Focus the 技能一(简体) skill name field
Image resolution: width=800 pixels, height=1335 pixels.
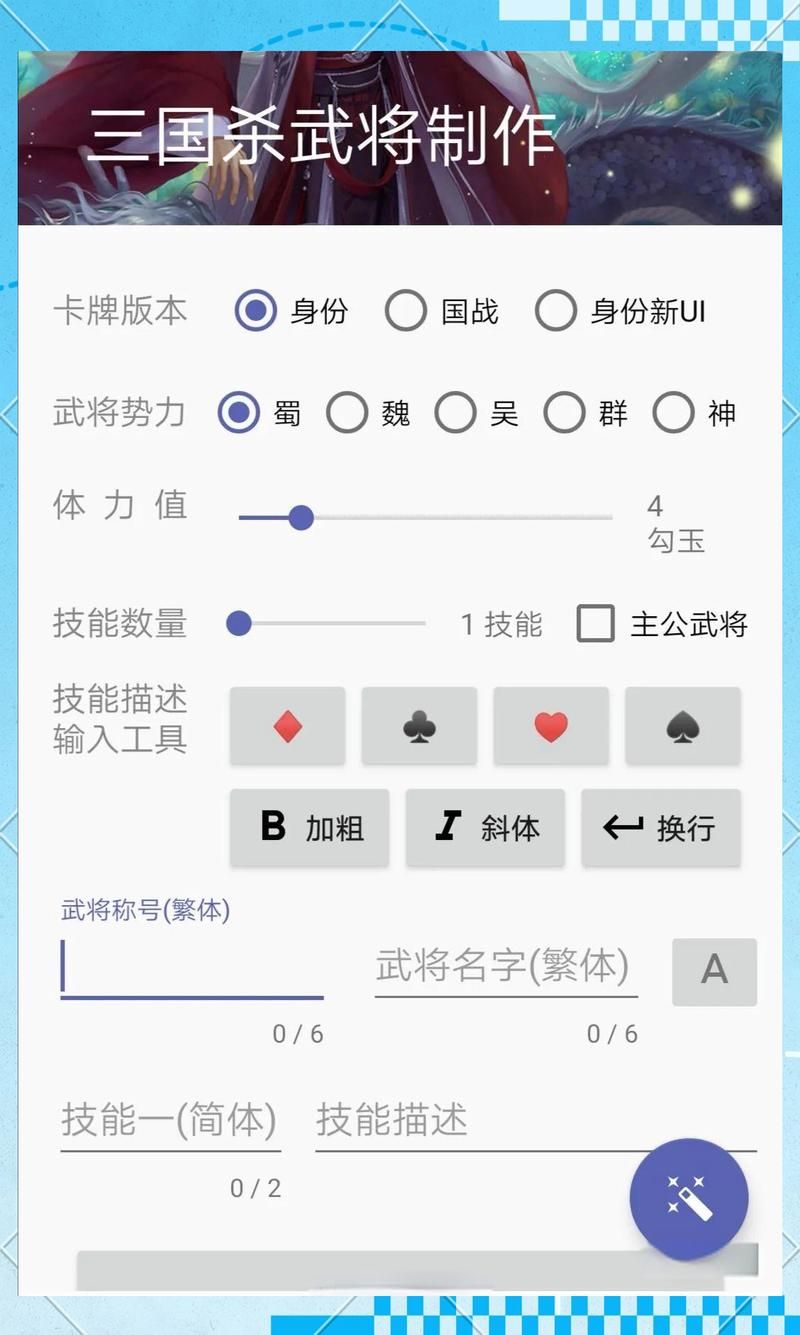[x=170, y=1123]
